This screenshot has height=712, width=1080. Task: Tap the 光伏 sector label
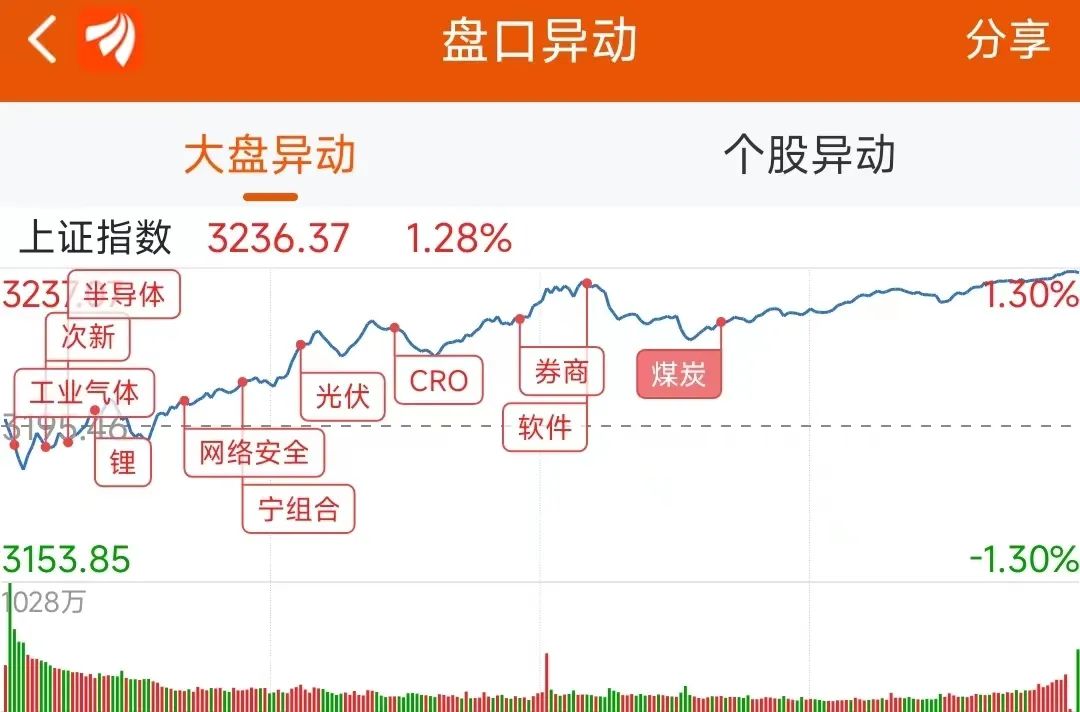pos(343,396)
